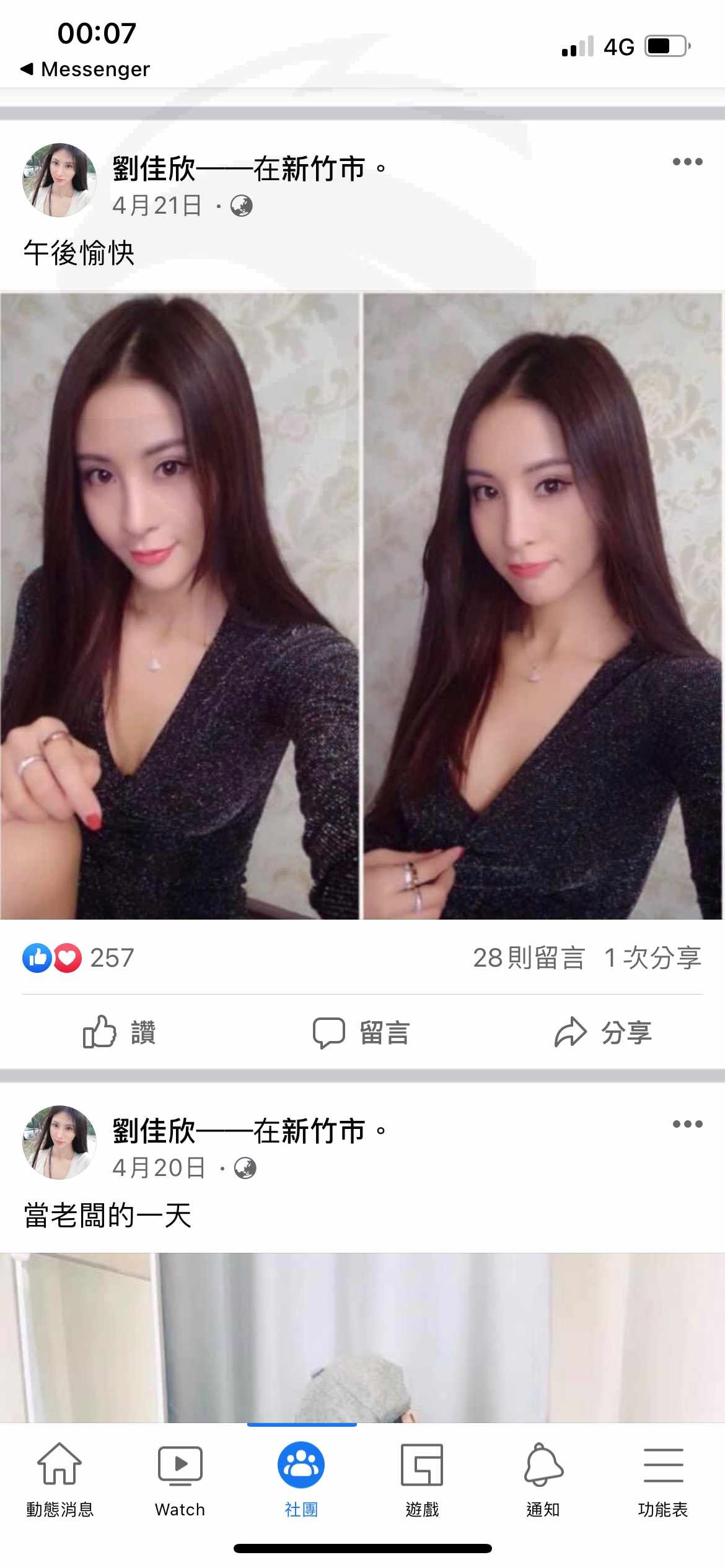Switch to the 遊戲 gaming tab
This screenshot has width=725, height=1568.
422,1479
